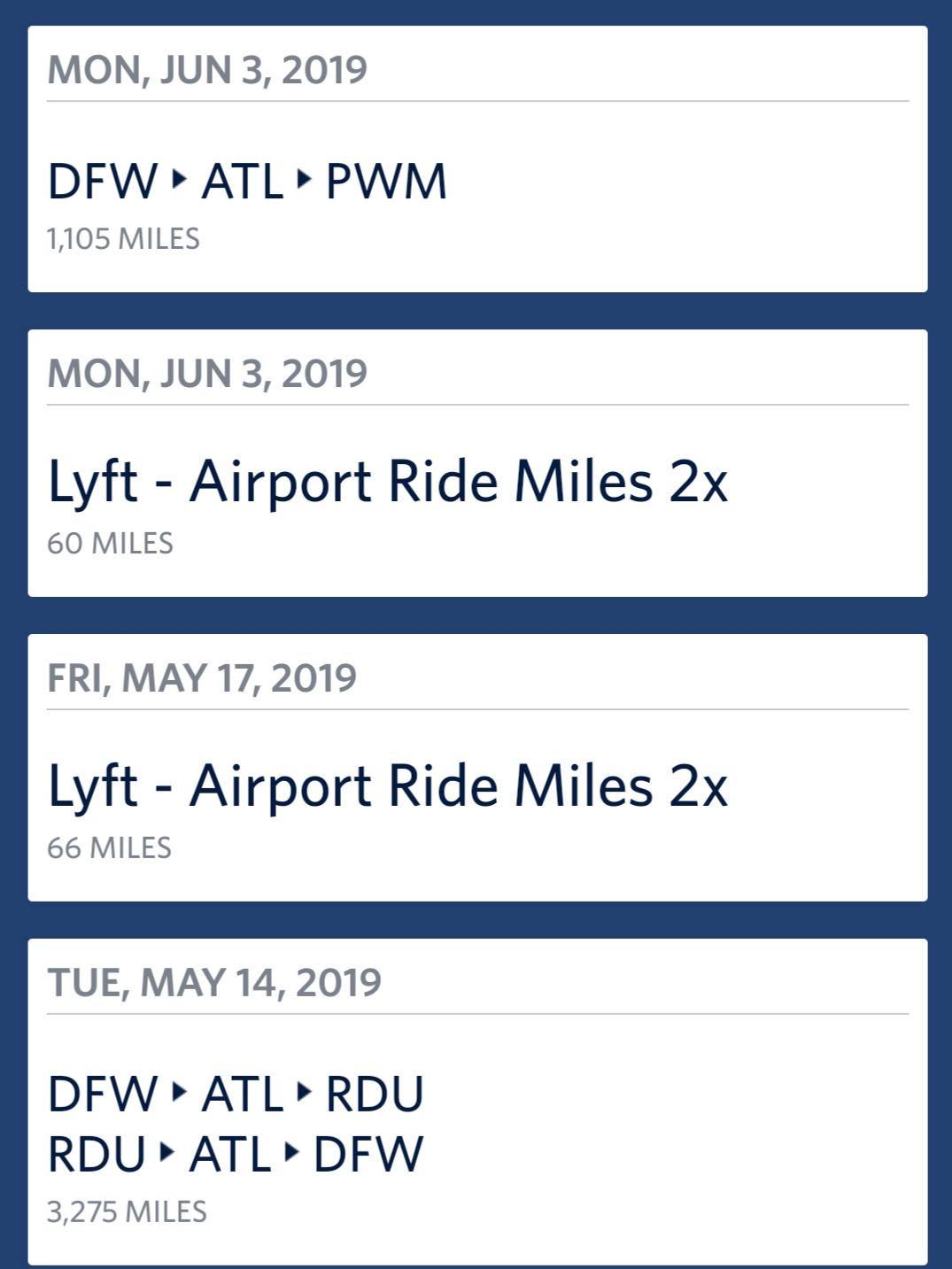The image size is (952, 1269).
Task: Open the DFW ATL RDU itinerary details
Action: click(x=235, y=1095)
